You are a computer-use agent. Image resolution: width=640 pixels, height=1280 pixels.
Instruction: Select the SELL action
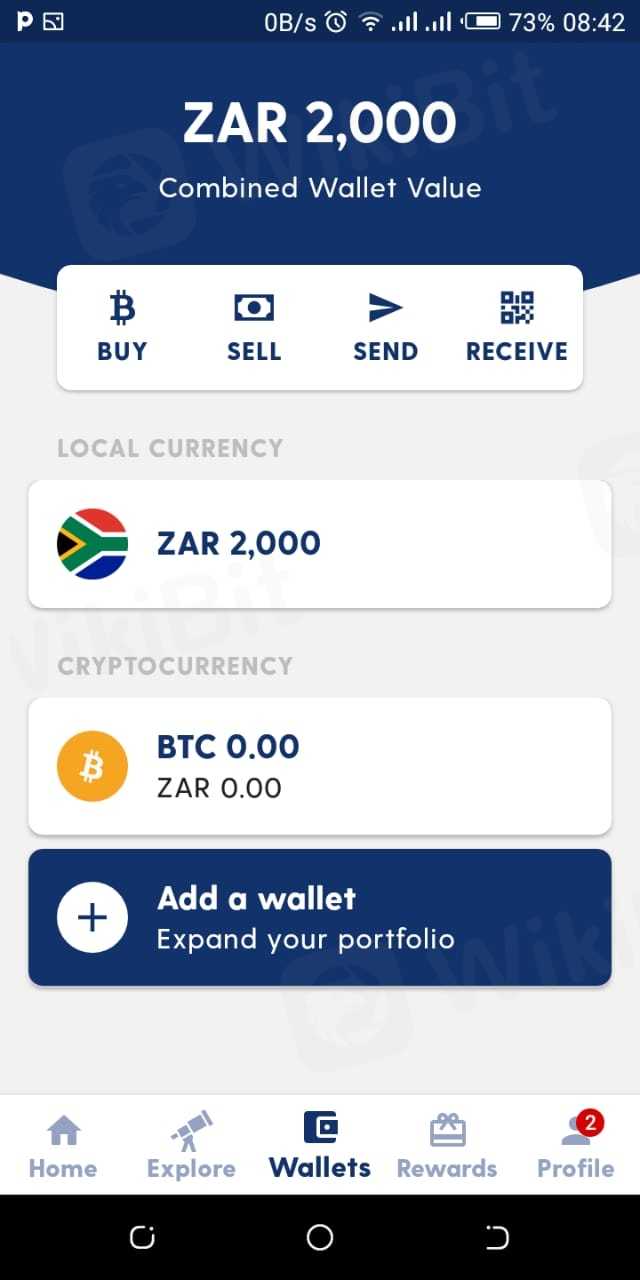[254, 328]
